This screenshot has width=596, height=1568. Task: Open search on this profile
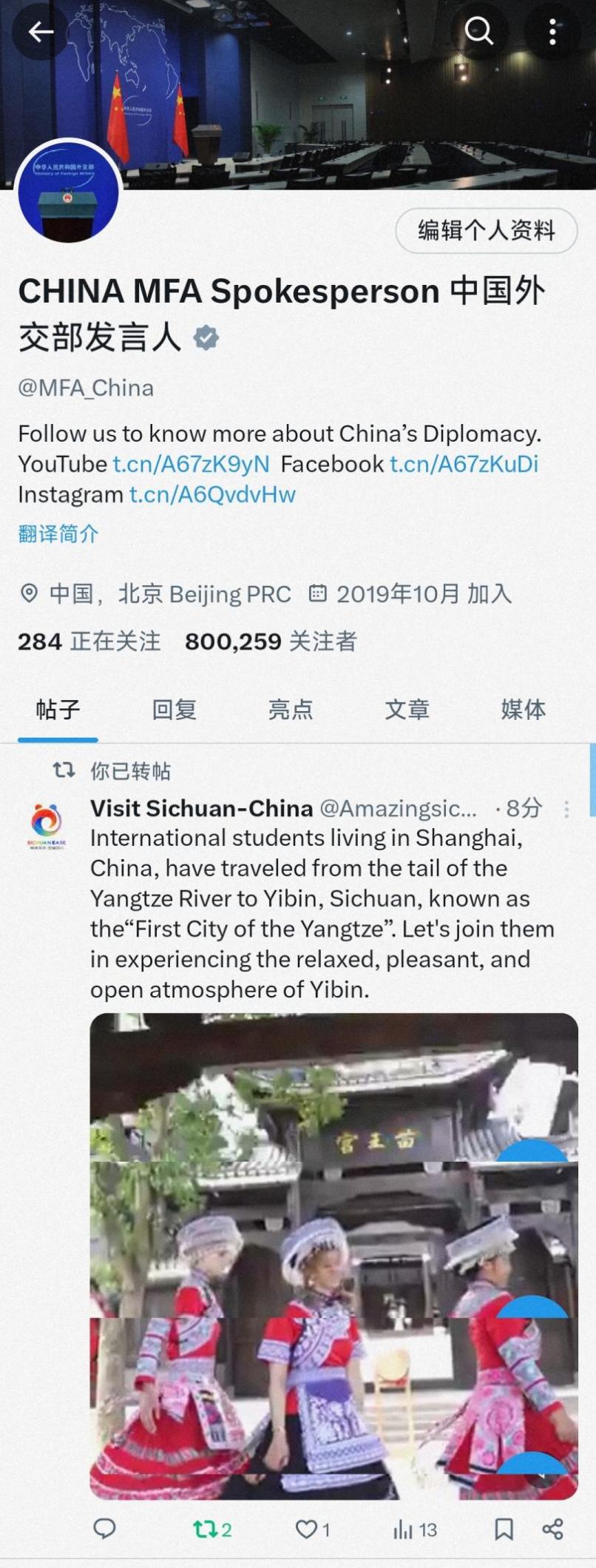(x=478, y=32)
